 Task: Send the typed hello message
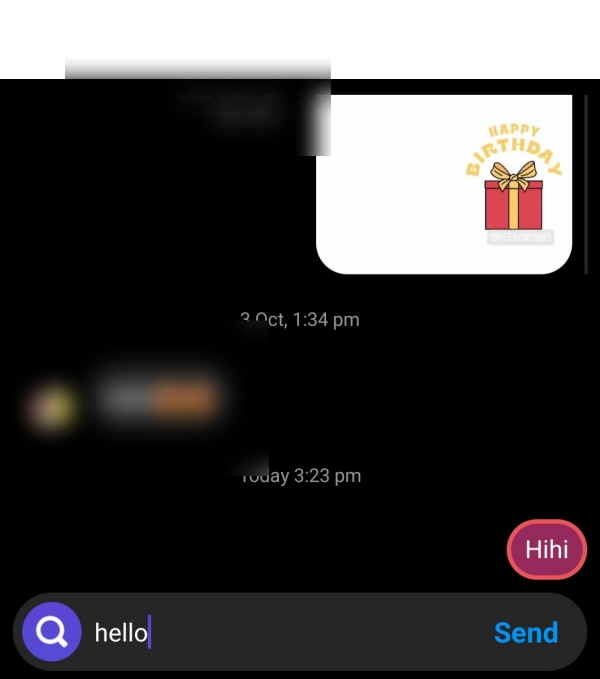526,632
